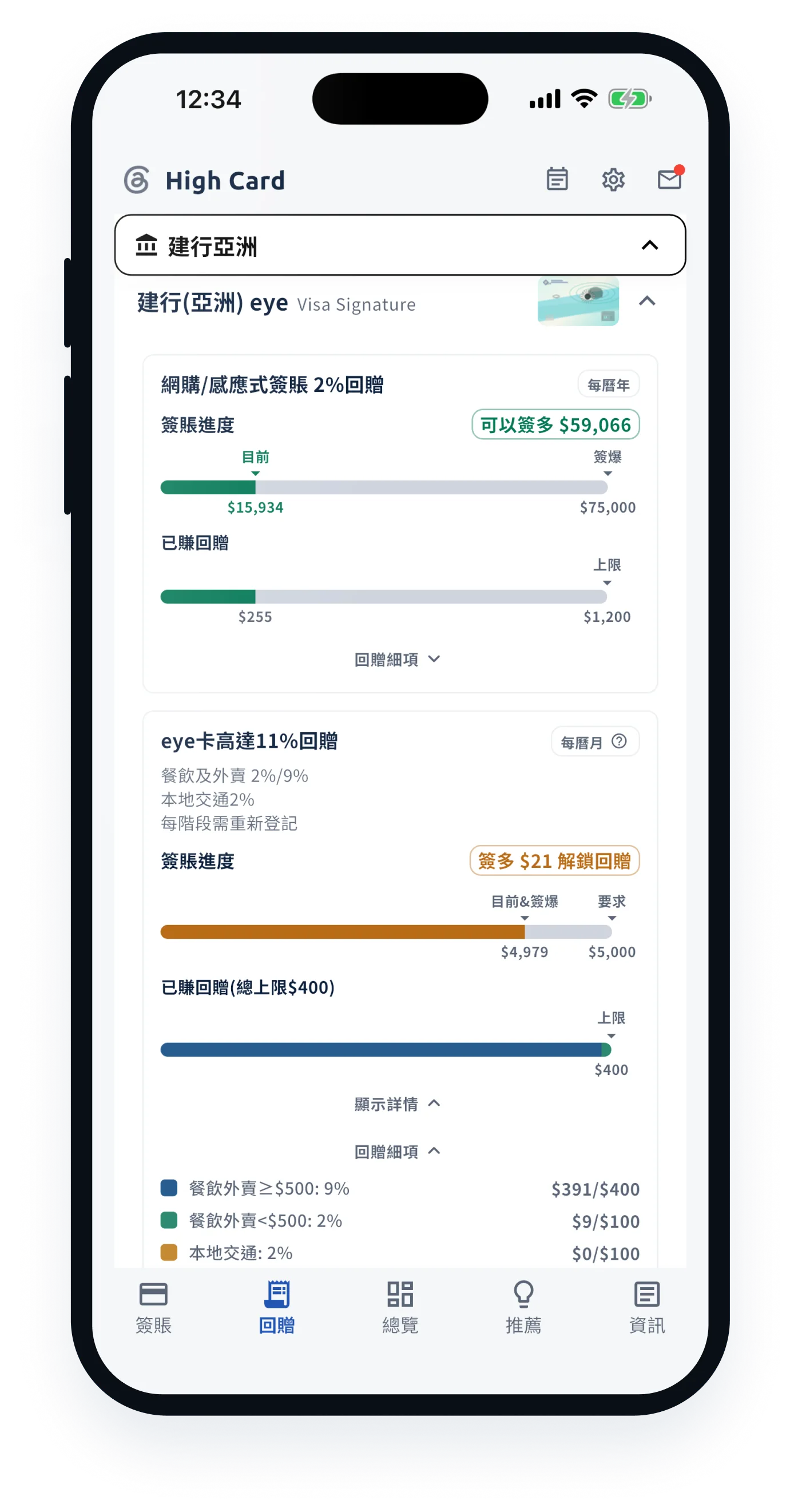Expand 回贈細項 under 網購/感應式簽賬 2%回贈
The image size is (794, 1512).
(x=398, y=659)
